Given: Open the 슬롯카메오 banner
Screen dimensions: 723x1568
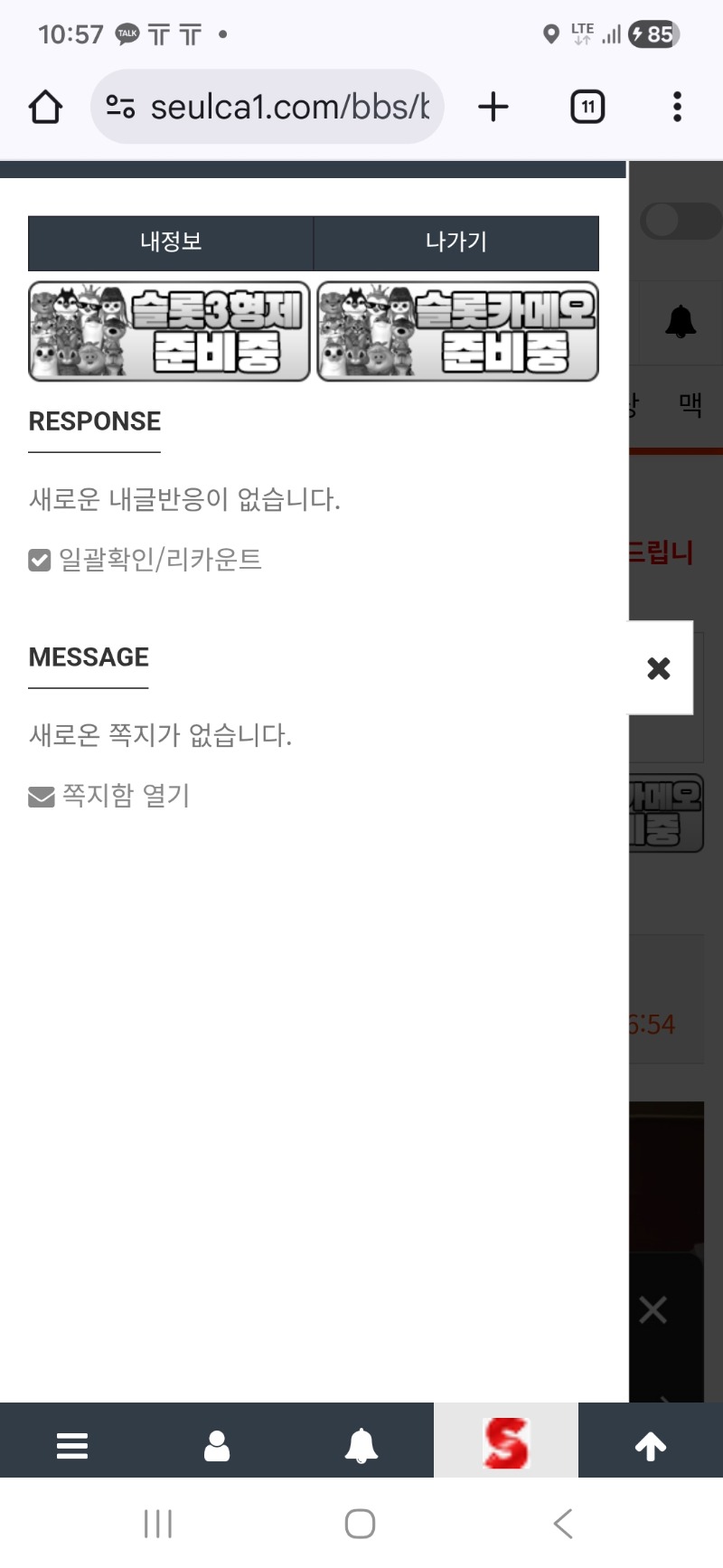Looking at the screenshot, I should point(457,331).
